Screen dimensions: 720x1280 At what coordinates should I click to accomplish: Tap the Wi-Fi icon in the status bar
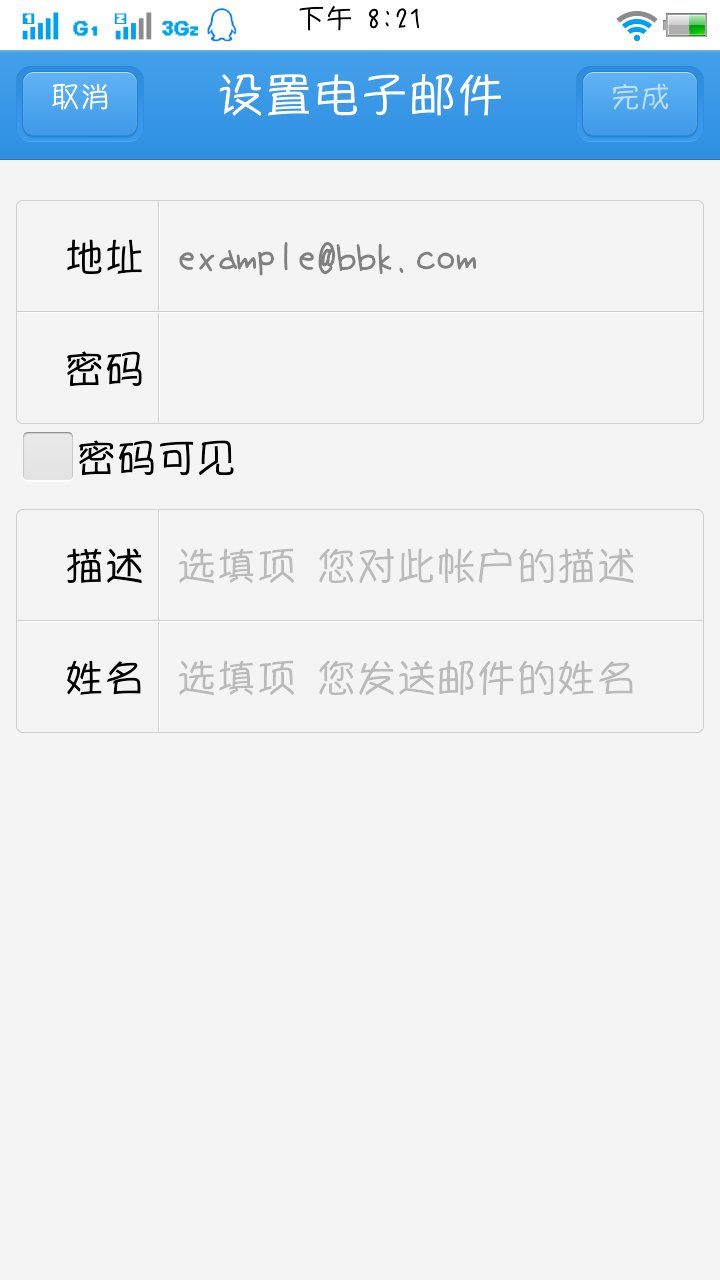coord(637,22)
